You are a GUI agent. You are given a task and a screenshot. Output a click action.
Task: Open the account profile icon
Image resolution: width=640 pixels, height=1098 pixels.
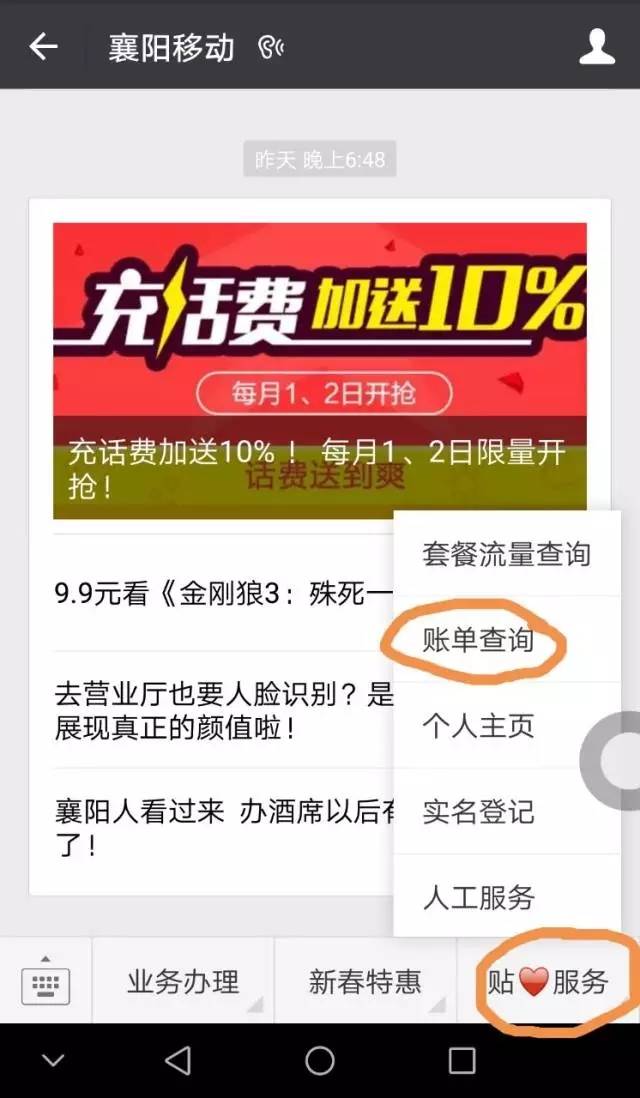coord(597,46)
